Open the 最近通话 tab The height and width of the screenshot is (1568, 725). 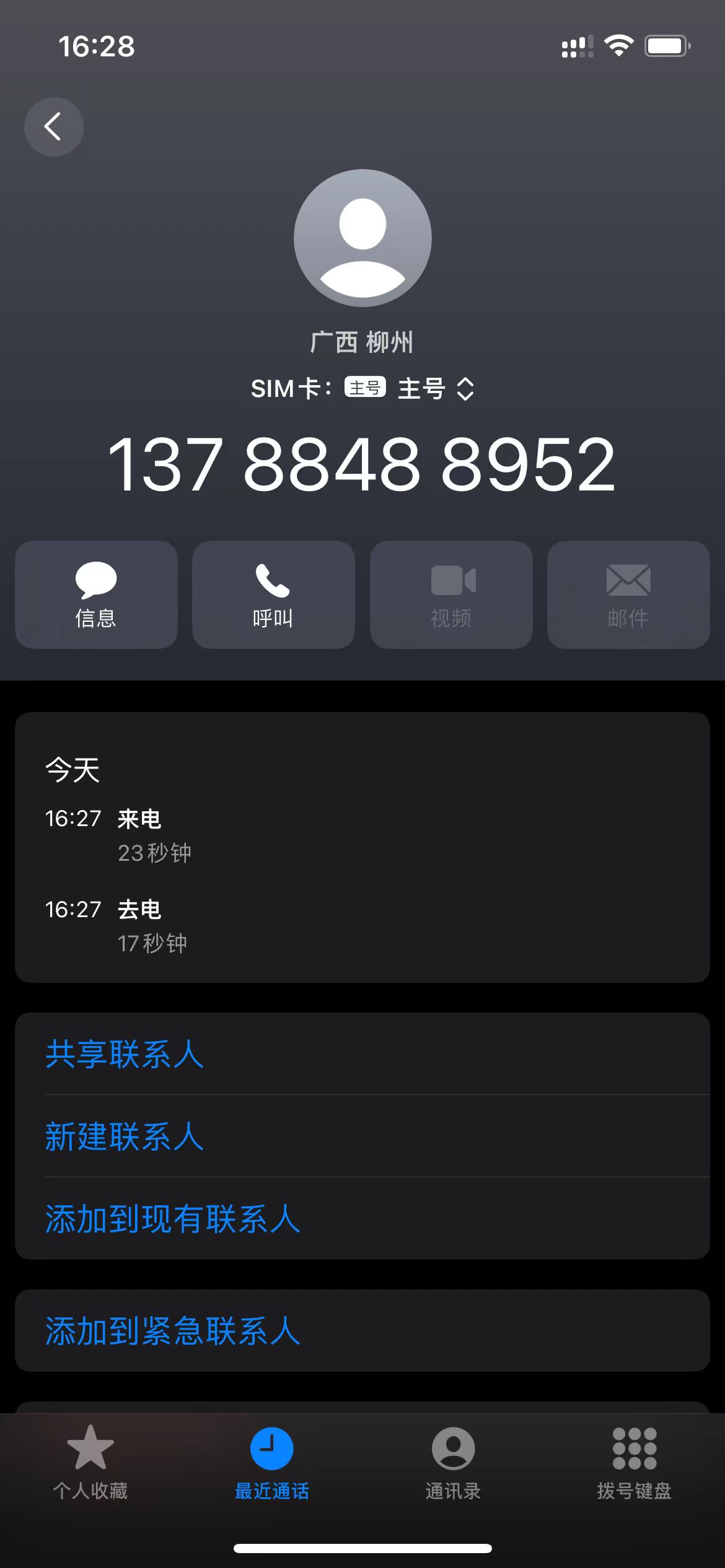pyautogui.click(x=271, y=1463)
